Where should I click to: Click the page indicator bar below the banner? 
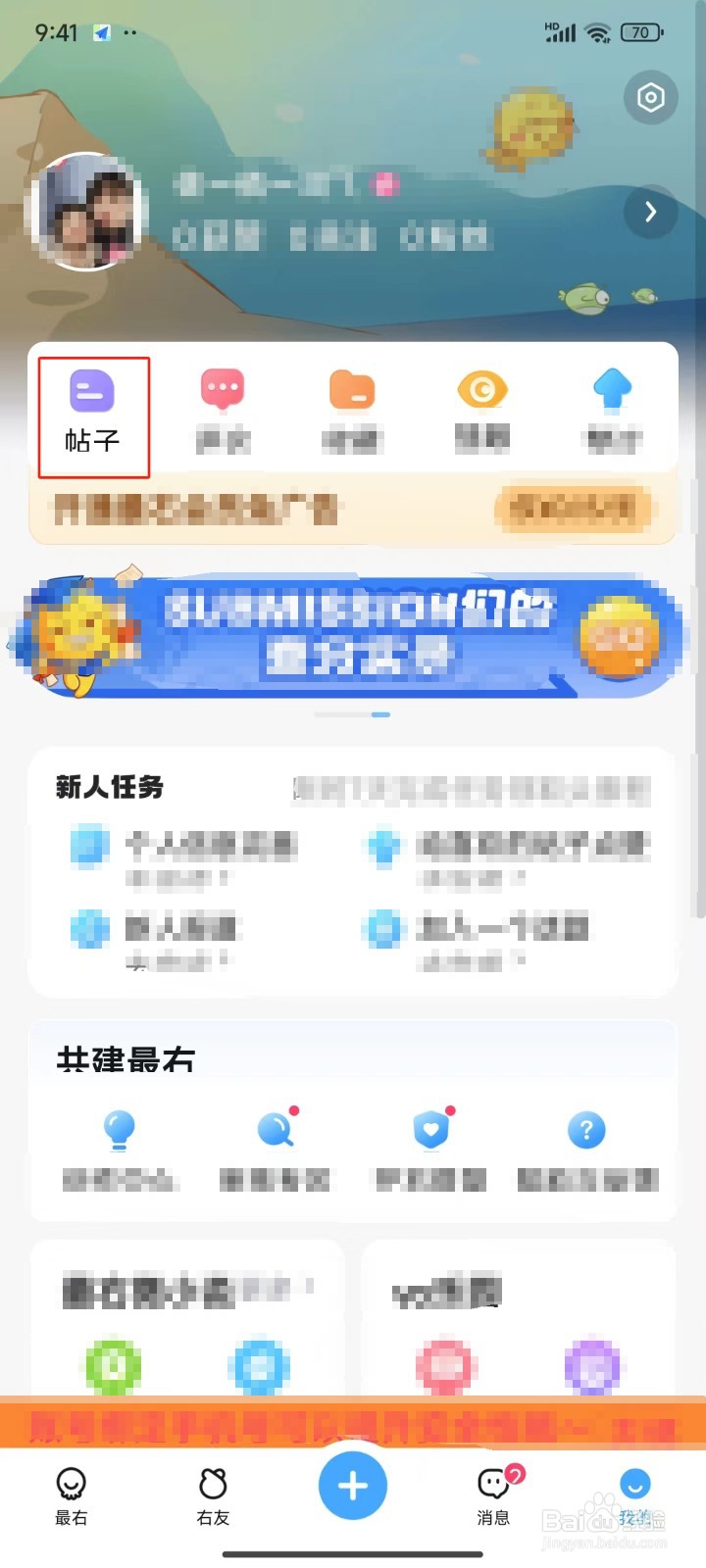(x=353, y=714)
